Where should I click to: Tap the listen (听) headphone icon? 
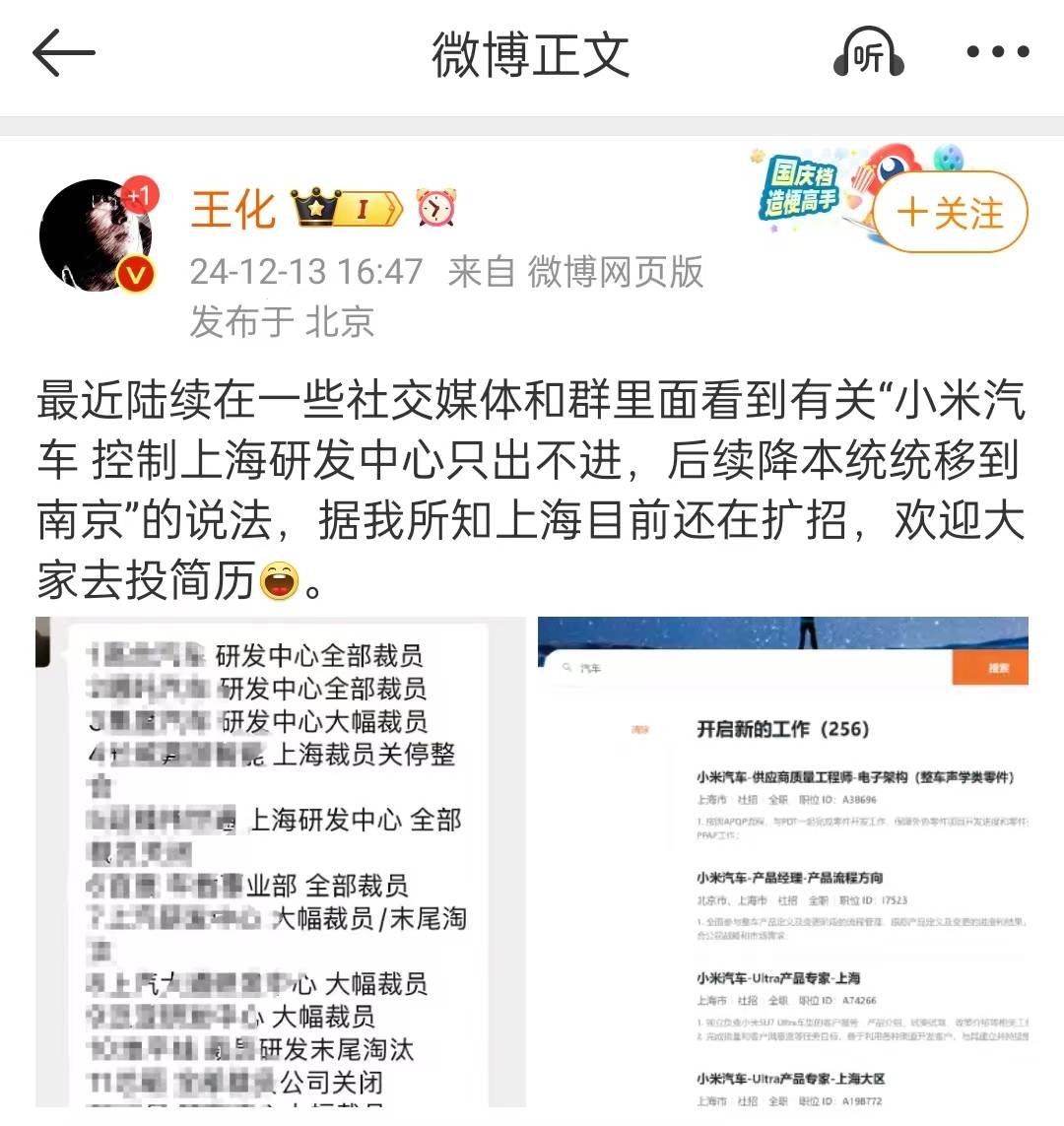(x=868, y=54)
